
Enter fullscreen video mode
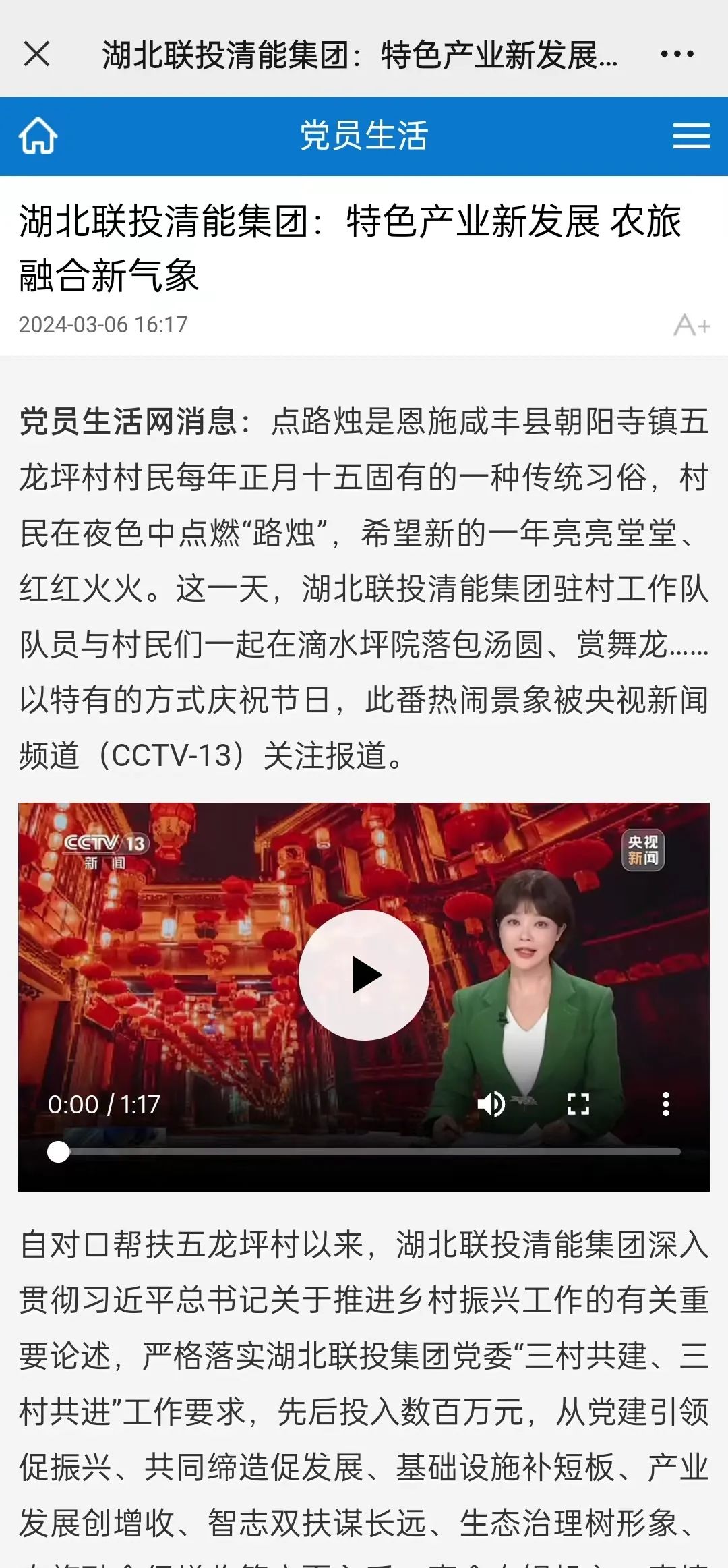pos(578,1104)
